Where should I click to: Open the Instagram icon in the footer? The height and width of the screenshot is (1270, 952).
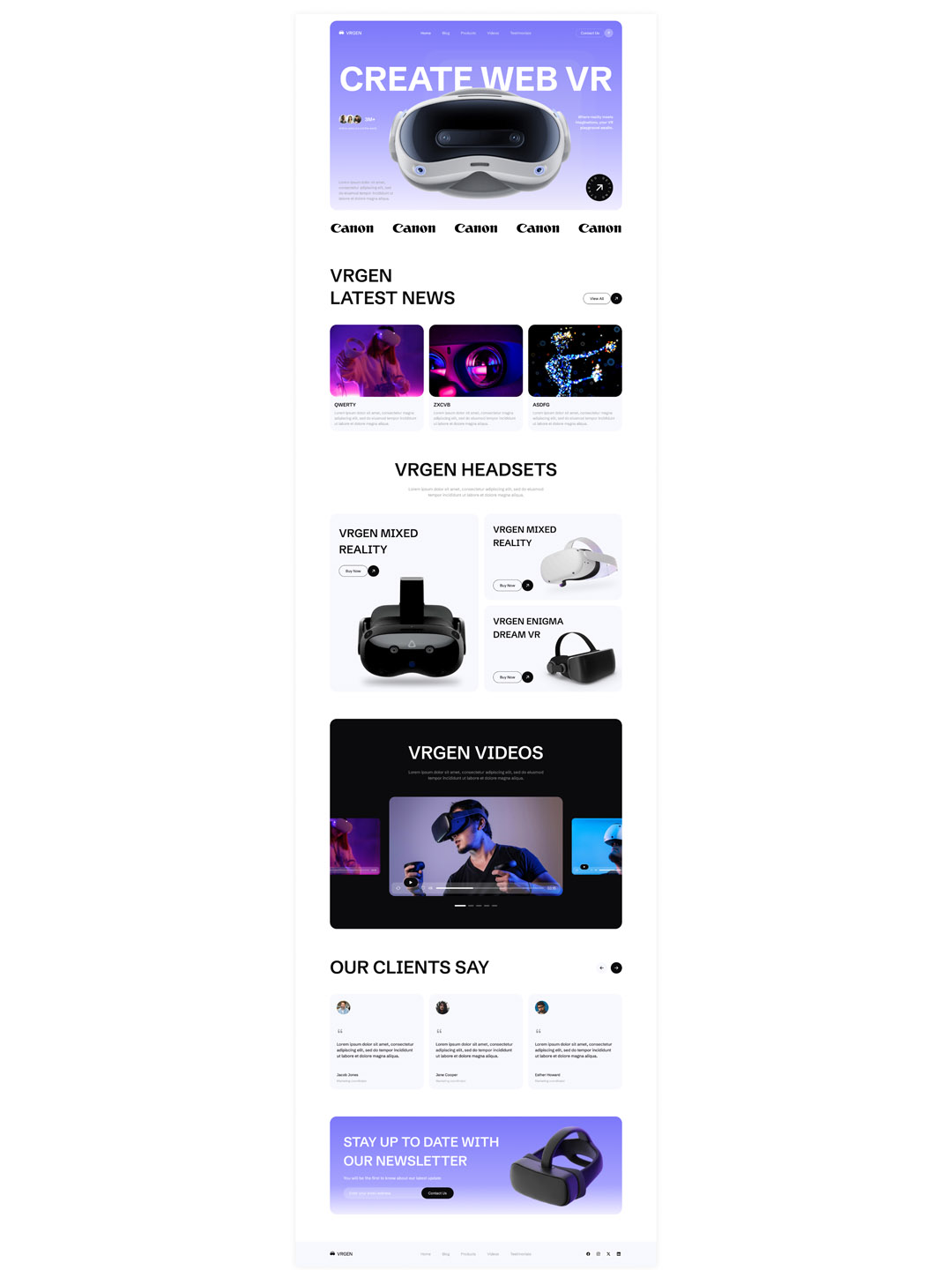pyautogui.click(x=598, y=1254)
